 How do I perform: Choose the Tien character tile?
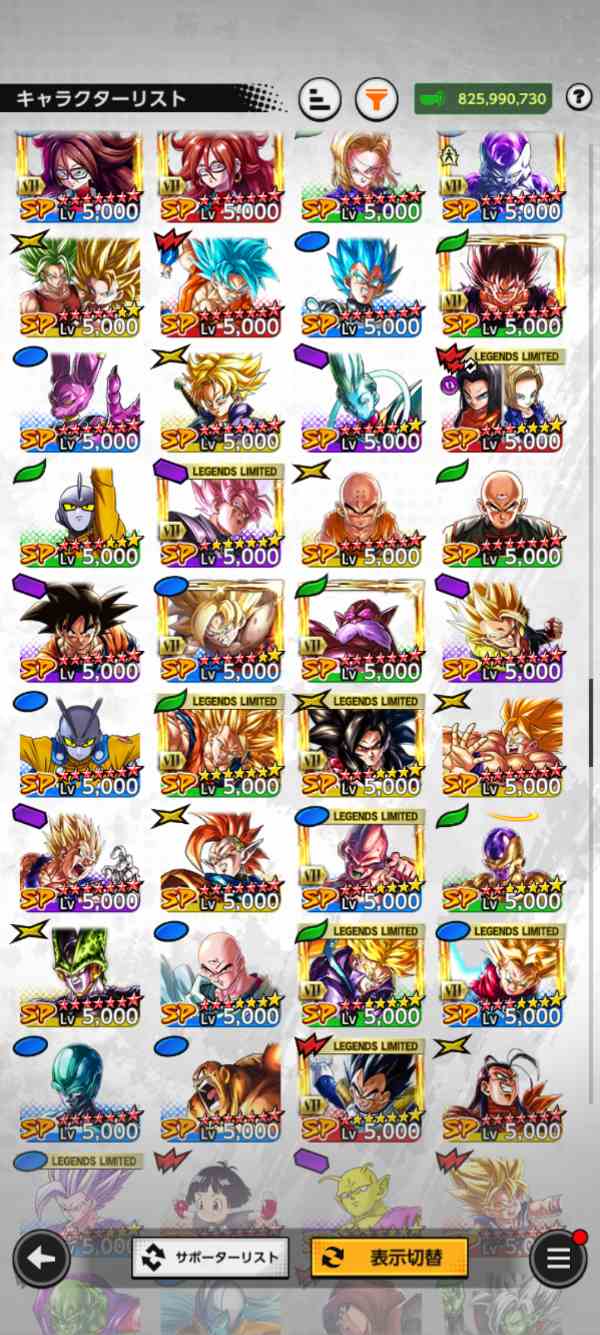[501, 515]
